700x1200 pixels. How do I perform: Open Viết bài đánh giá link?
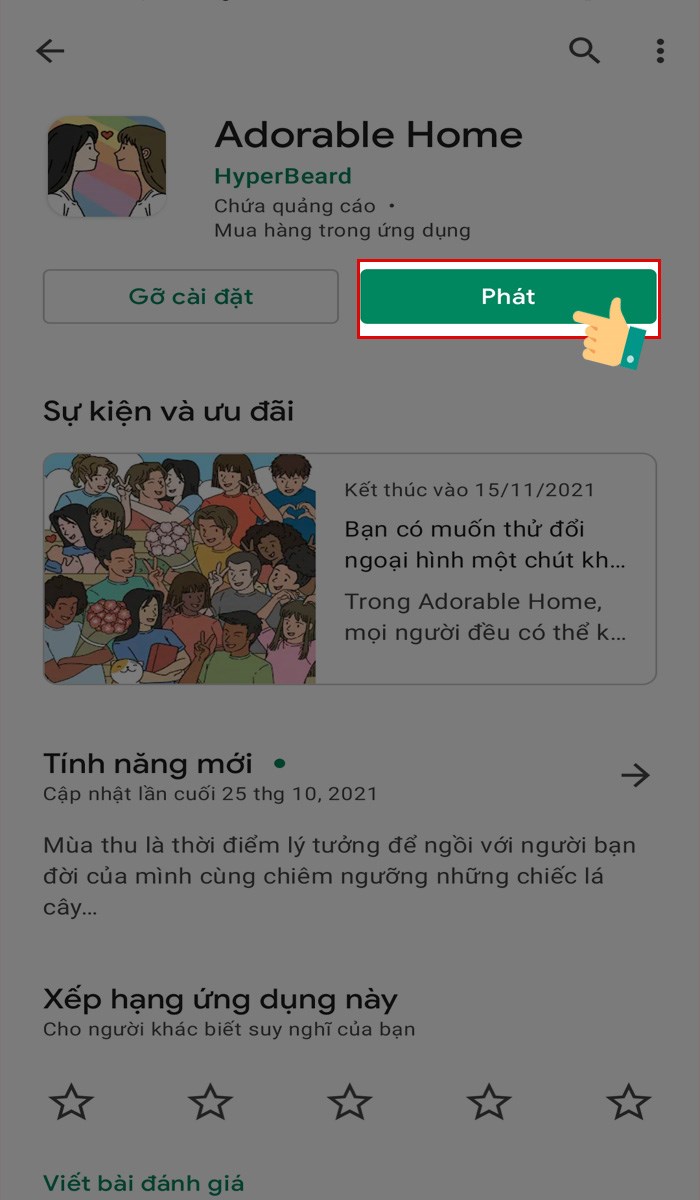pos(144,1183)
